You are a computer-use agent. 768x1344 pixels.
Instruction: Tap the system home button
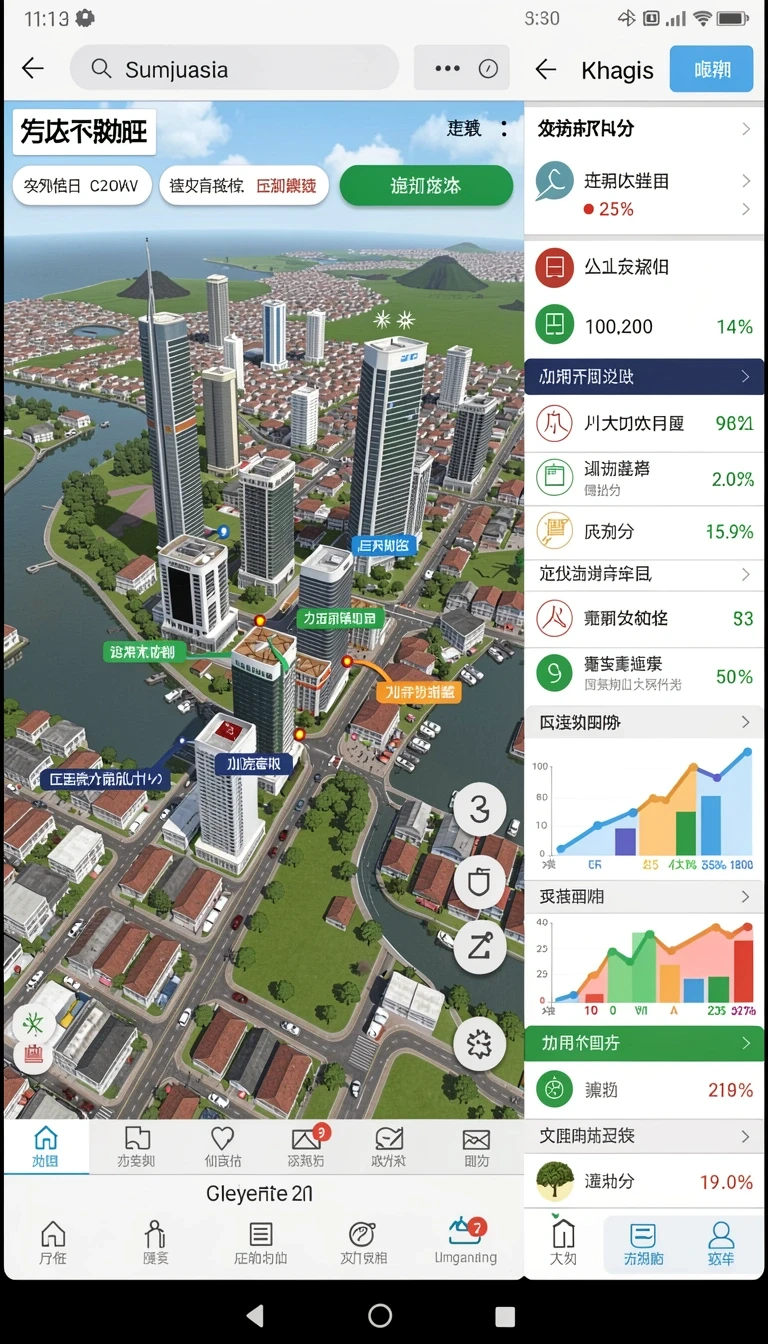tap(380, 1316)
